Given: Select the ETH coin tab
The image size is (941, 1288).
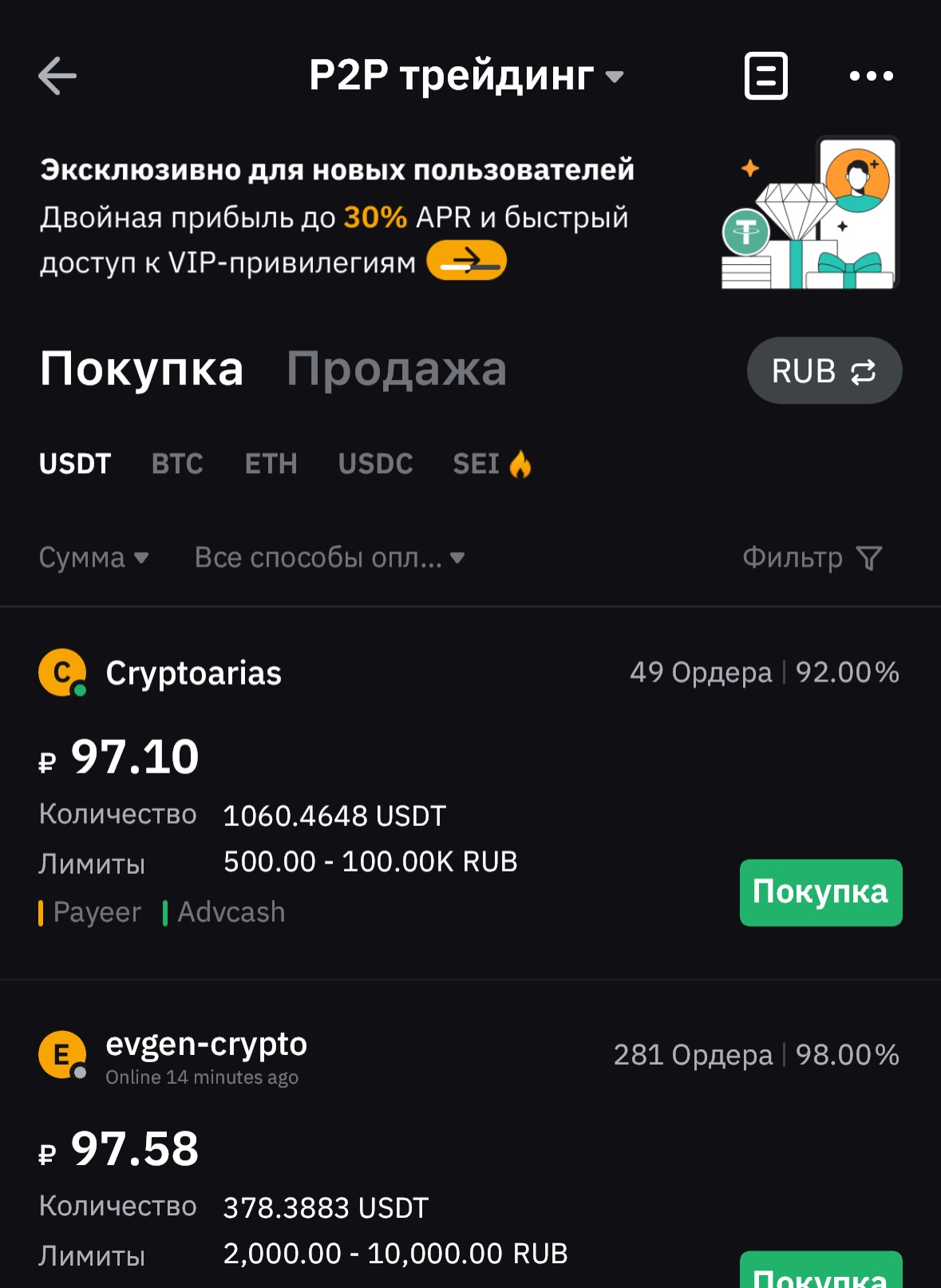Looking at the screenshot, I should [271, 464].
